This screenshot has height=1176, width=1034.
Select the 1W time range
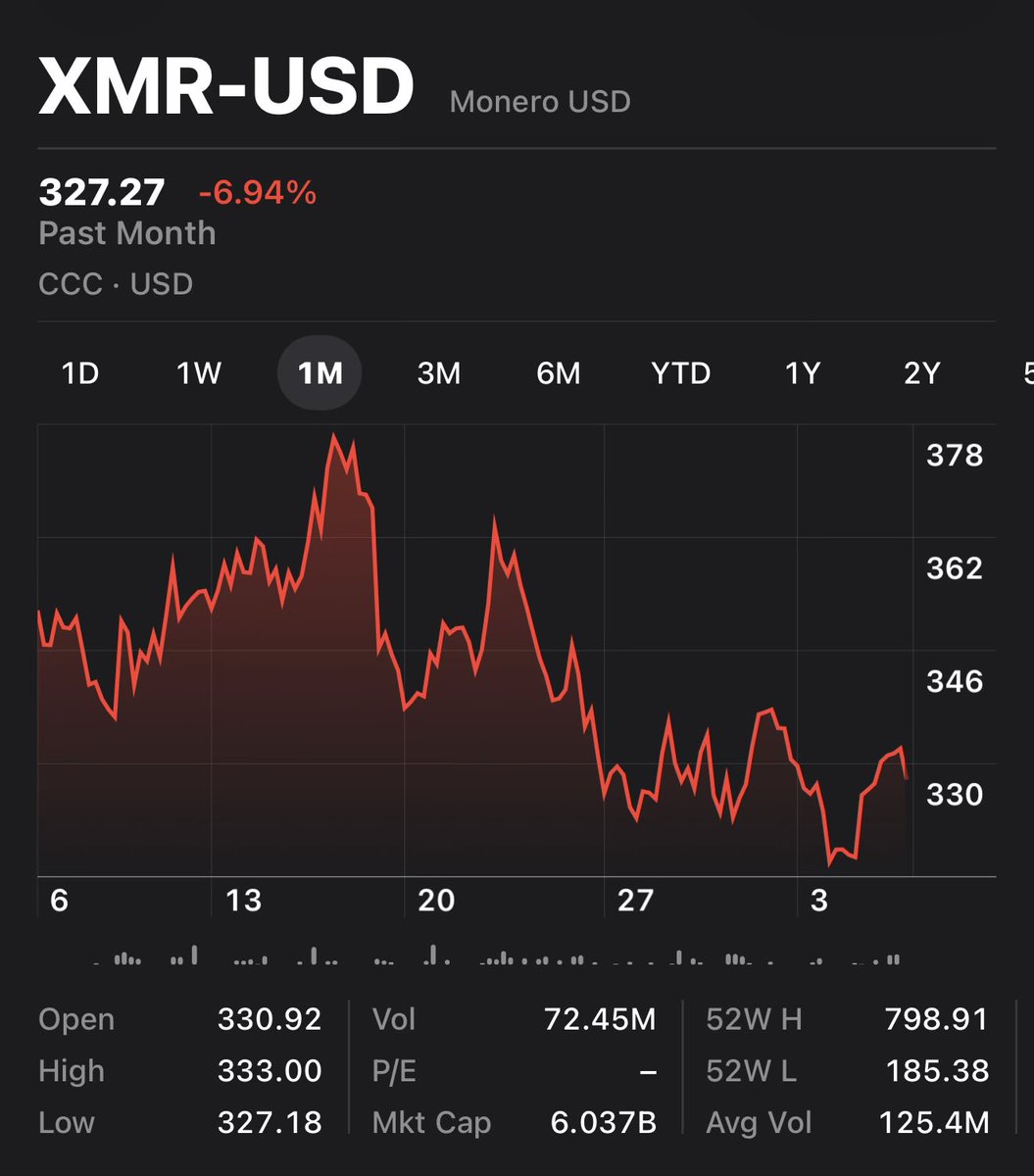click(199, 373)
